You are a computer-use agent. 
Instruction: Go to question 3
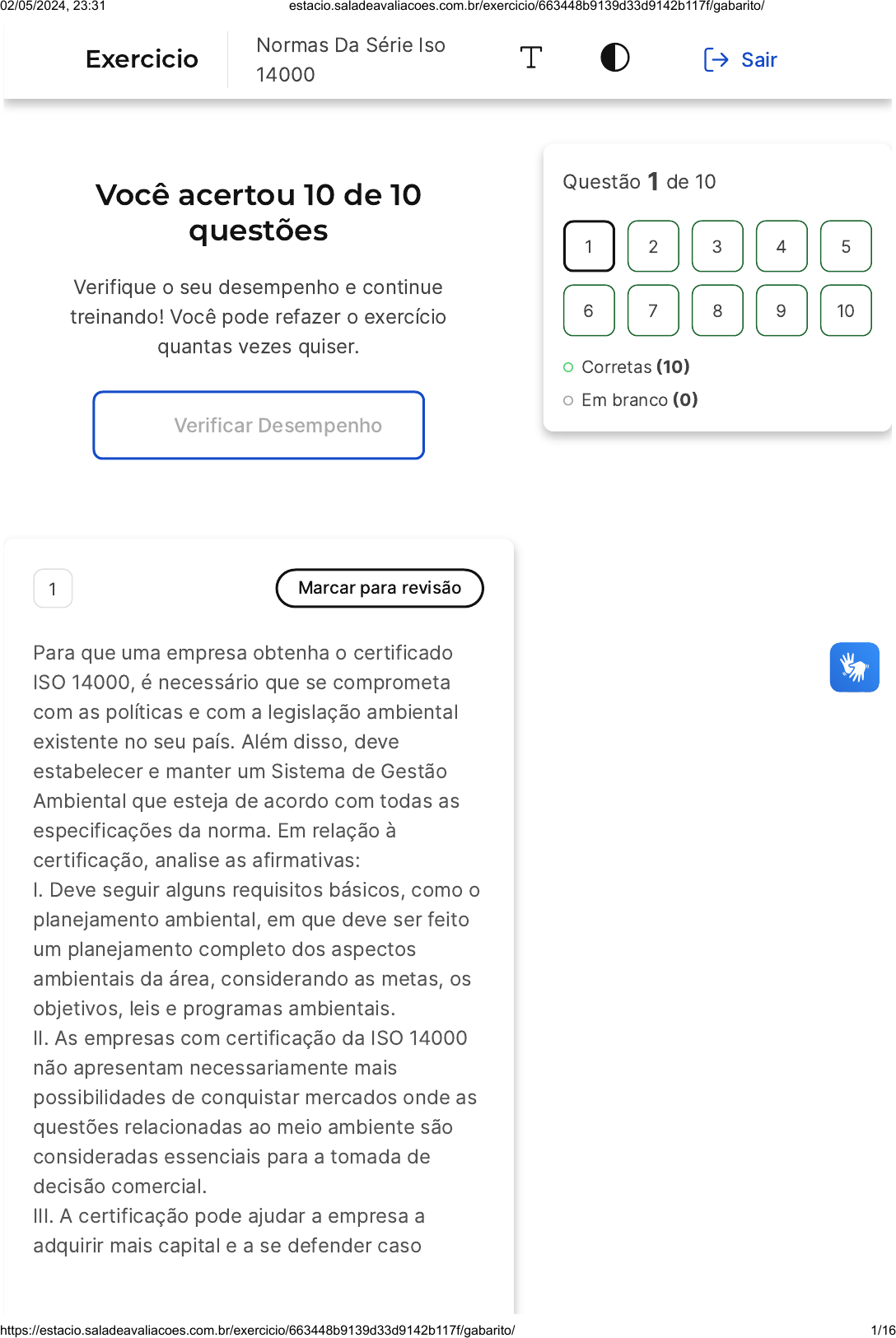[x=717, y=246]
